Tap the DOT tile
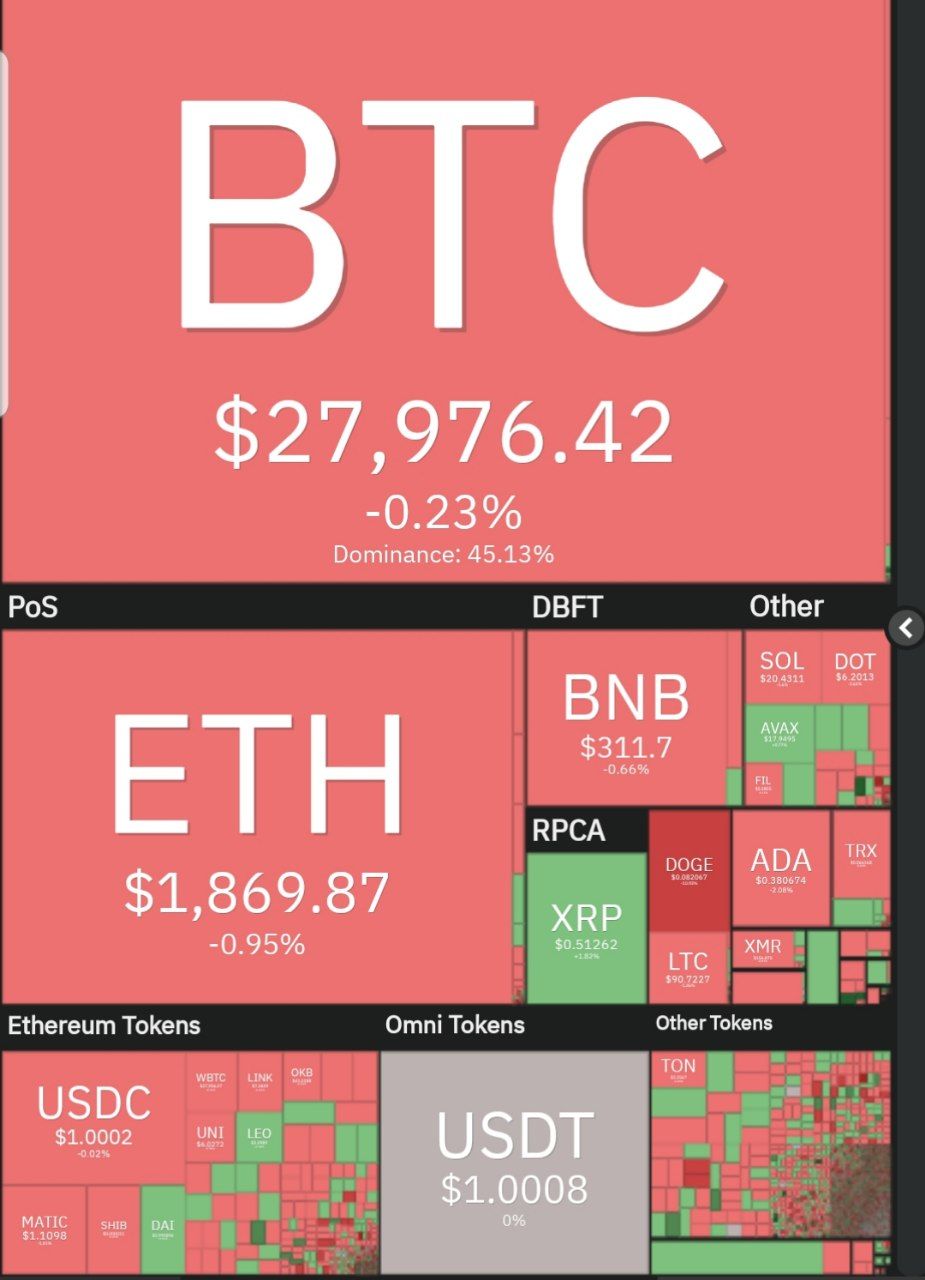This screenshot has height=1280, width=925. [x=855, y=667]
